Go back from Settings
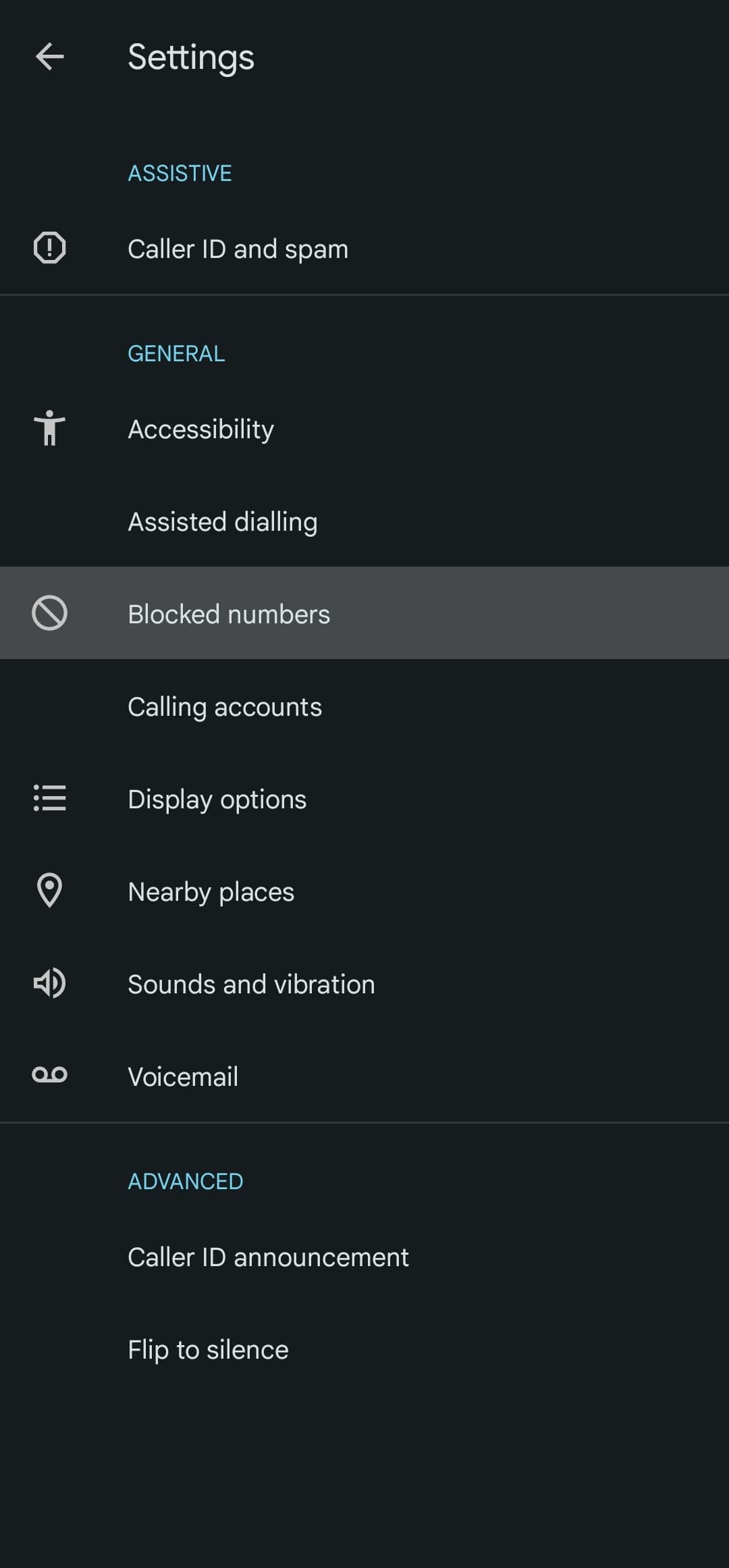The image size is (729, 1568). 49,57
